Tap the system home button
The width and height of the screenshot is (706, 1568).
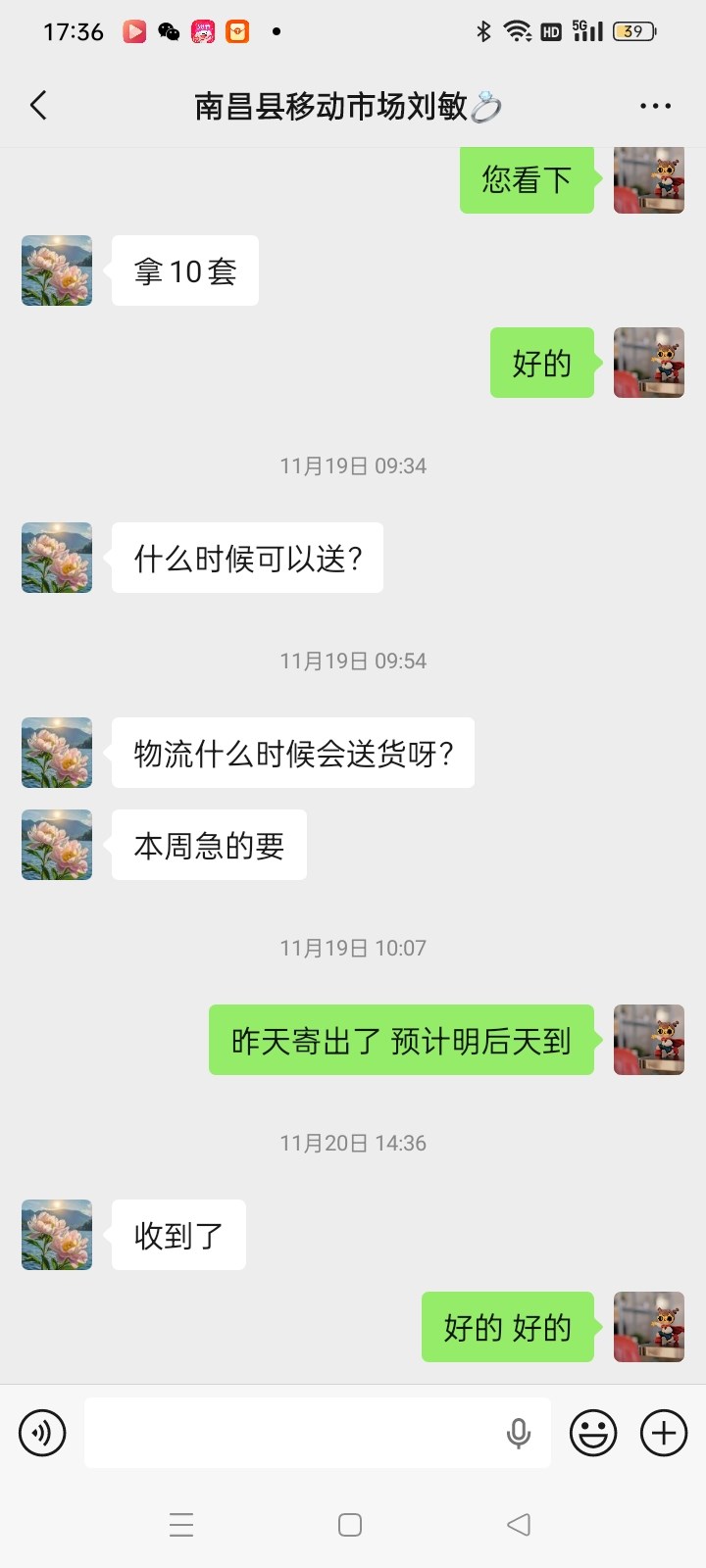pos(350,1525)
